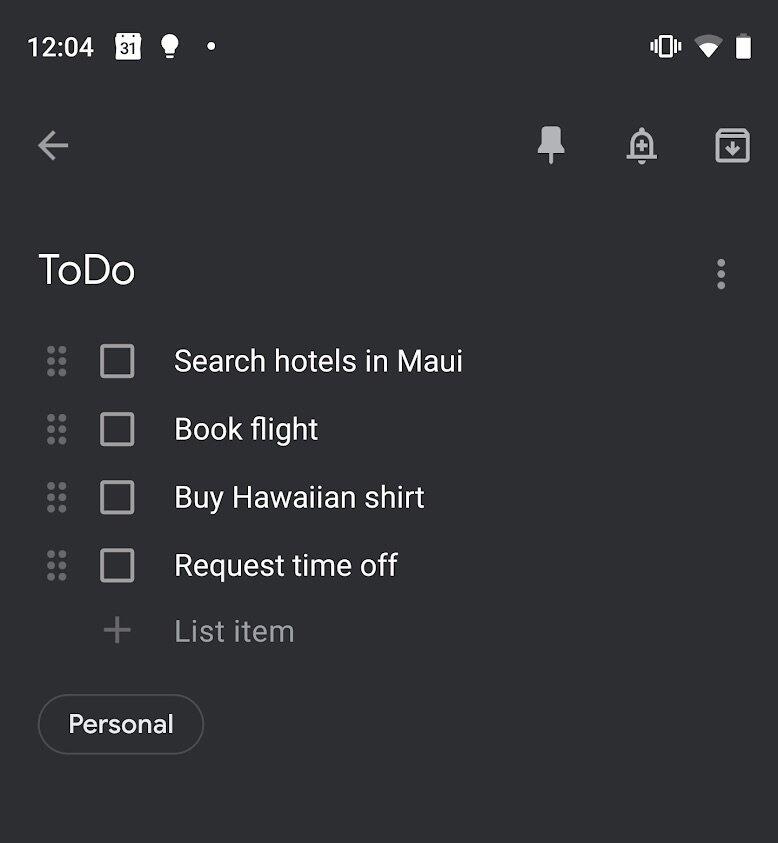
Task: Go back using the arrow icon
Action: click(x=53, y=146)
